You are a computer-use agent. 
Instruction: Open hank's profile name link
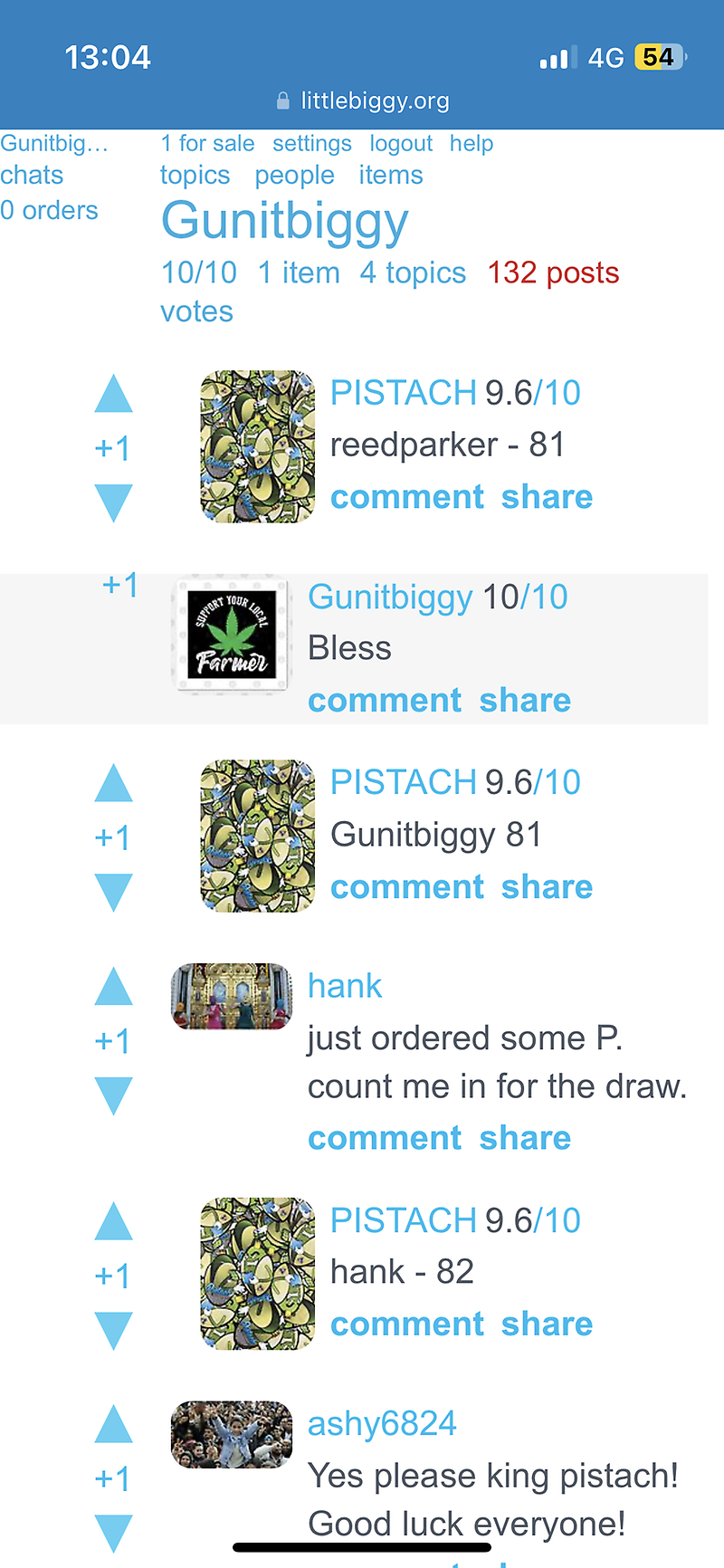[x=345, y=986]
